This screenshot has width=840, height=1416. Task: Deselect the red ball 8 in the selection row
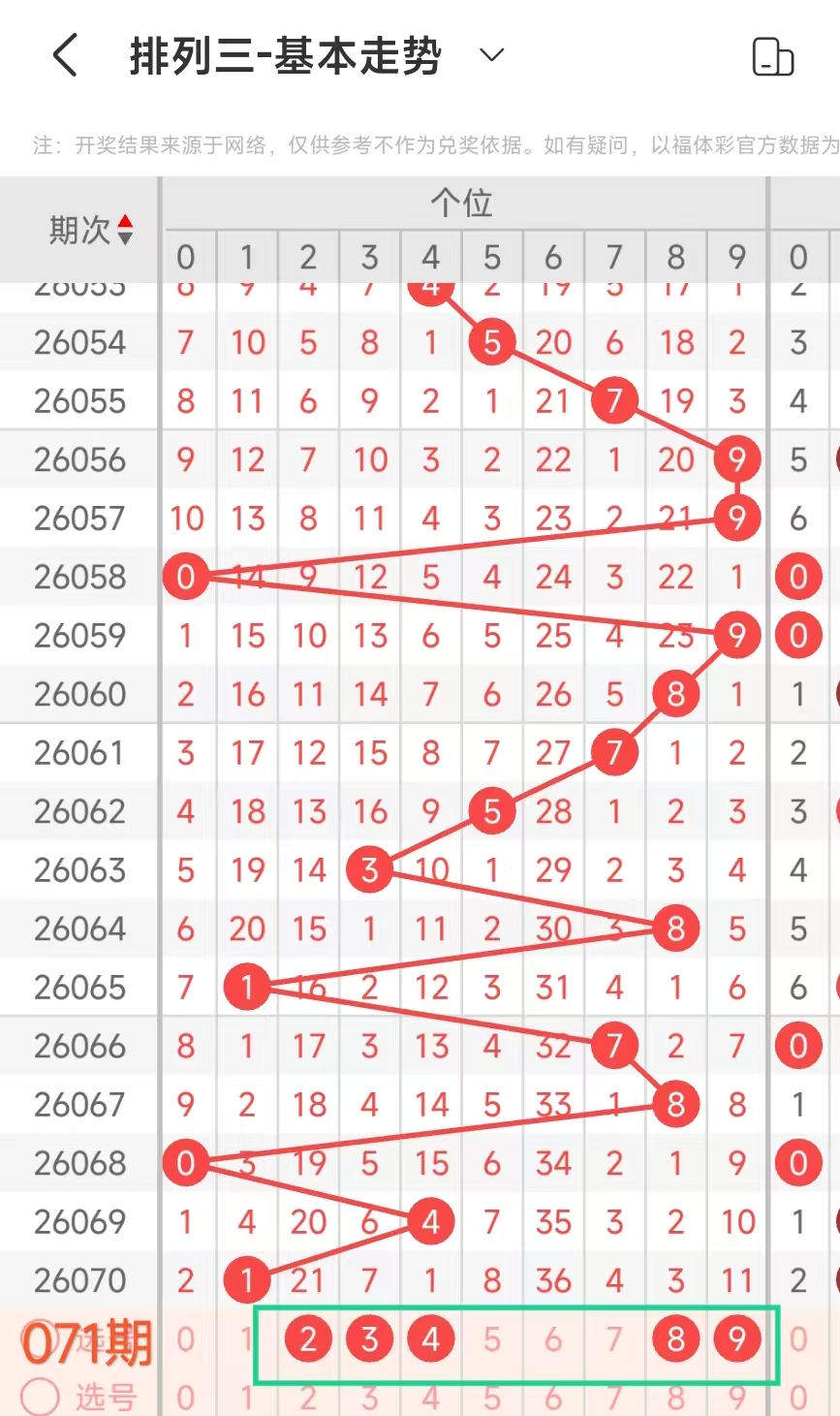click(x=676, y=1339)
